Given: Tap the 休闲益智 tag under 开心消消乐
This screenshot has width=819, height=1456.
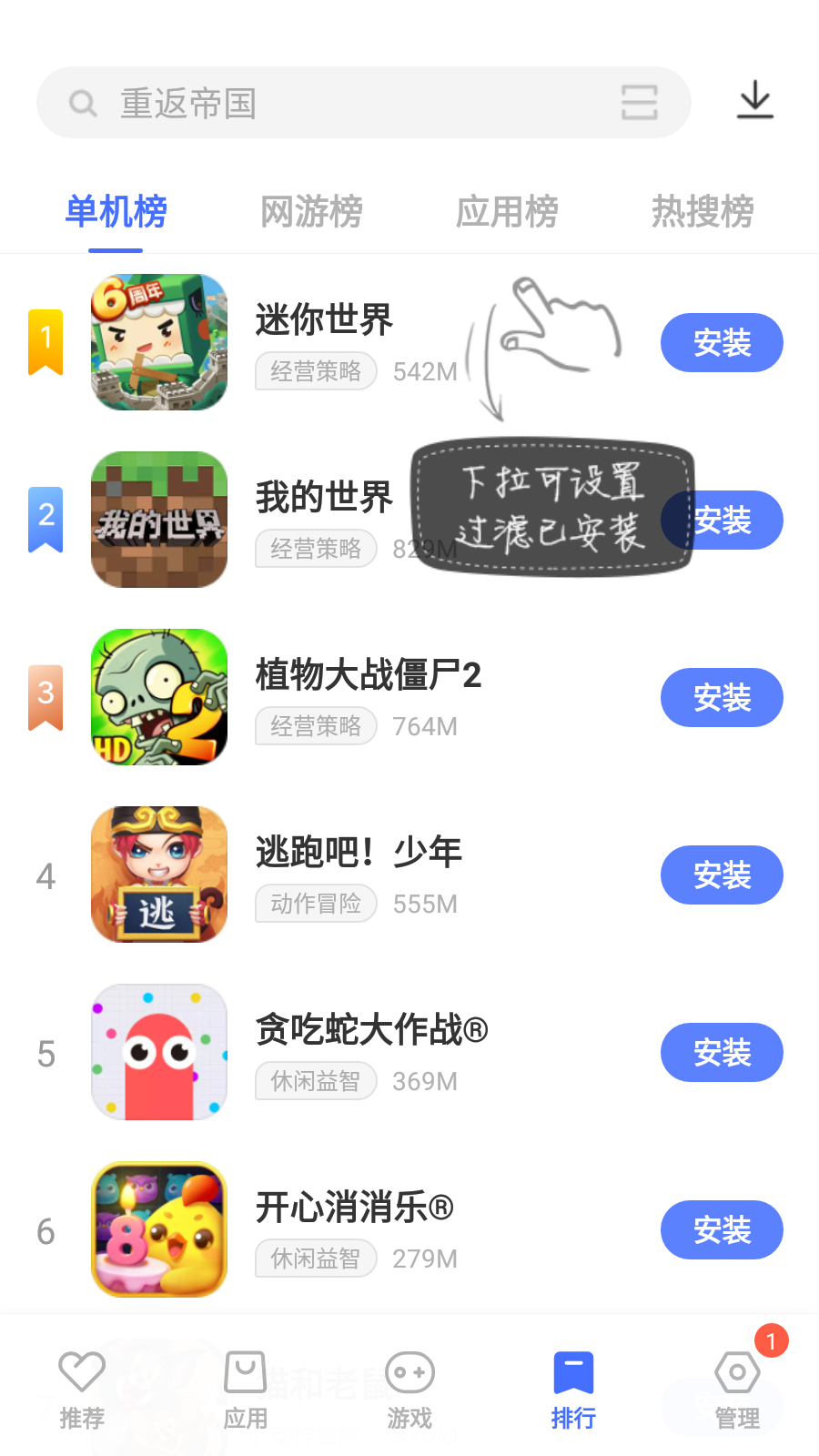Looking at the screenshot, I should (315, 1259).
